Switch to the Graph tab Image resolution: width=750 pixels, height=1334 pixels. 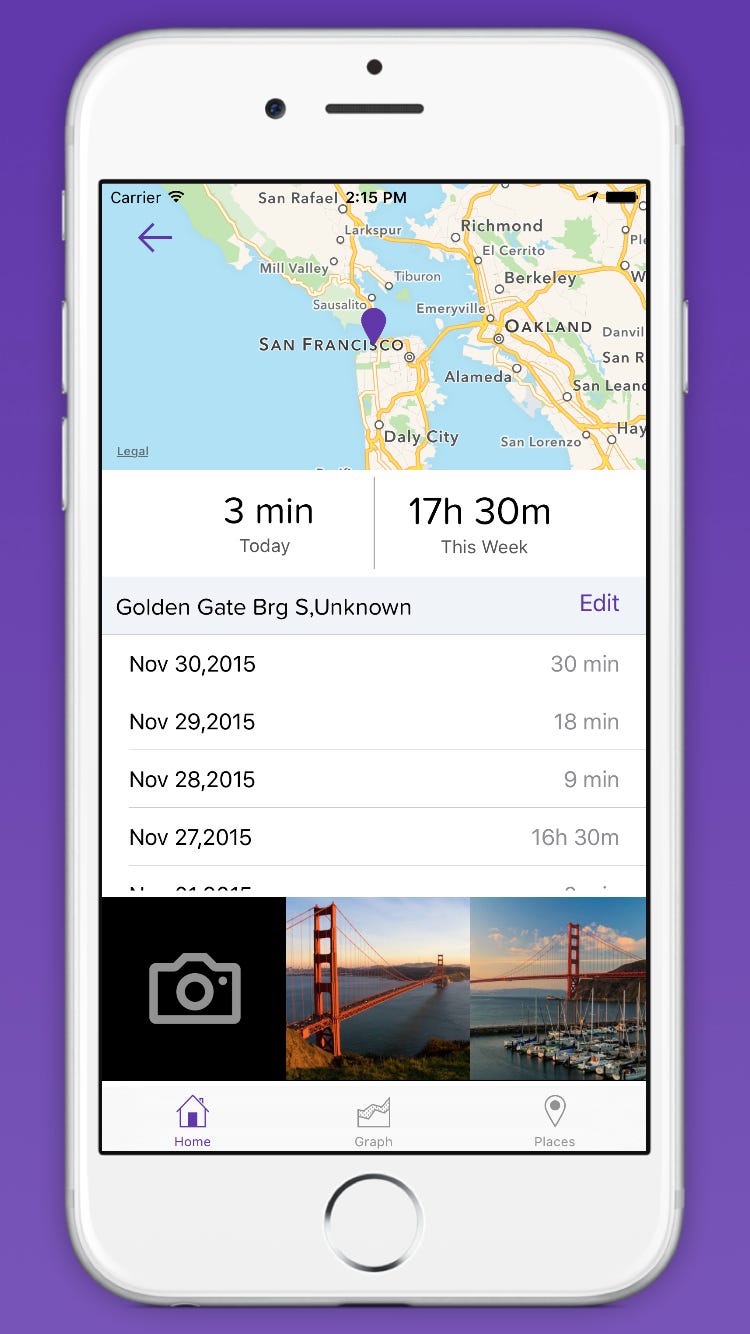[373, 1120]
